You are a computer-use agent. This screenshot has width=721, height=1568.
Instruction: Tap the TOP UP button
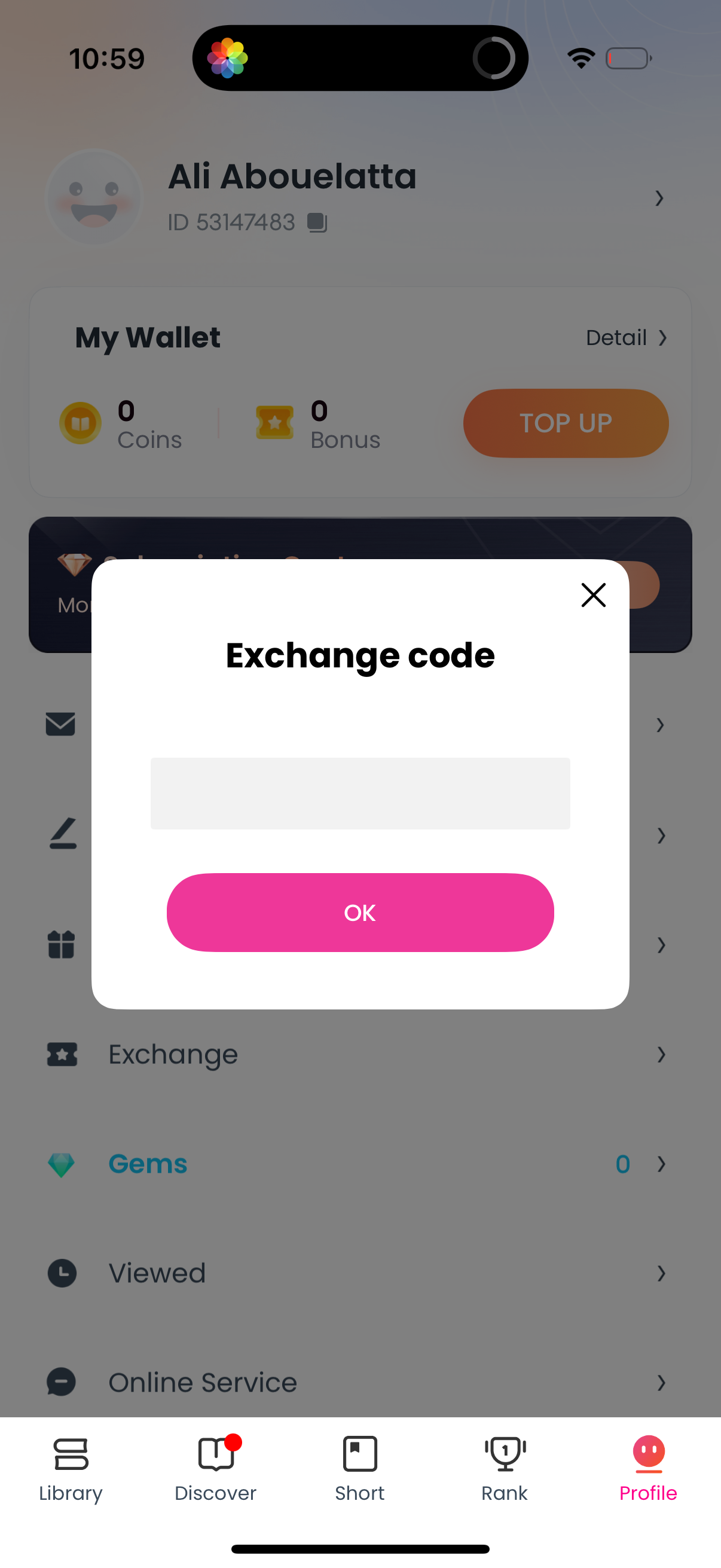click(565, 423)
